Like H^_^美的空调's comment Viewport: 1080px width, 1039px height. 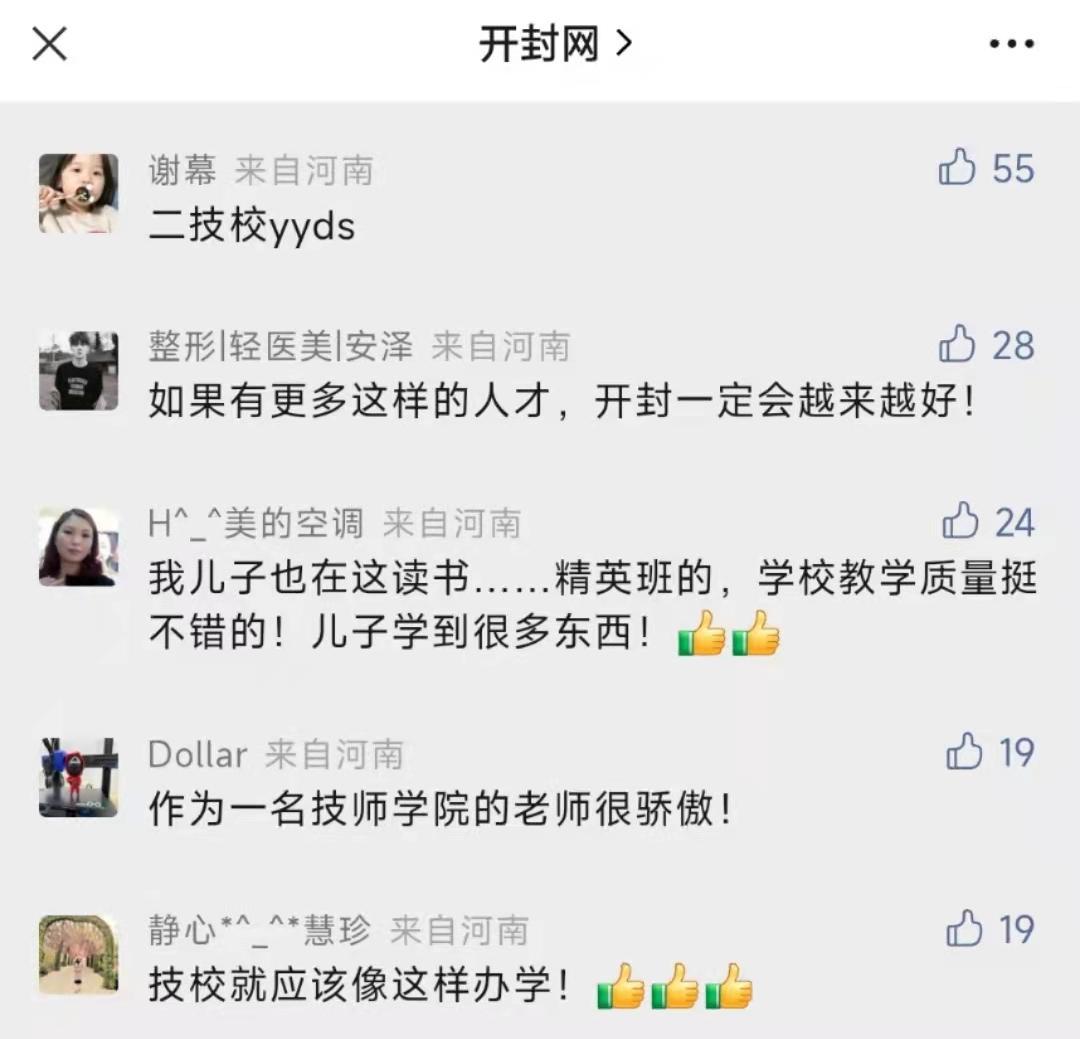960,522
